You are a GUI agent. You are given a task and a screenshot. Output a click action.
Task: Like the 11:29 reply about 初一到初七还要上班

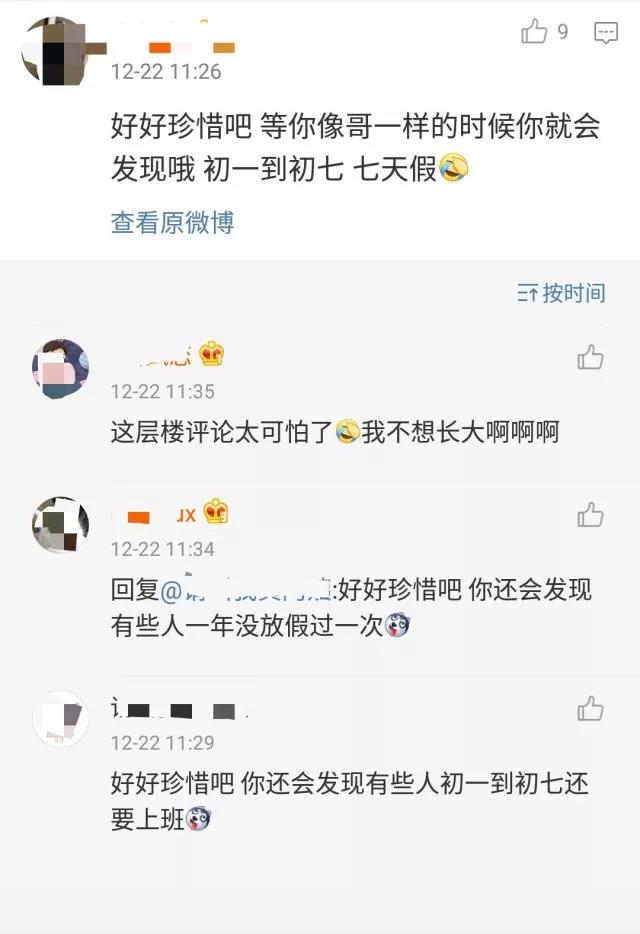click(x=591, y=709)
